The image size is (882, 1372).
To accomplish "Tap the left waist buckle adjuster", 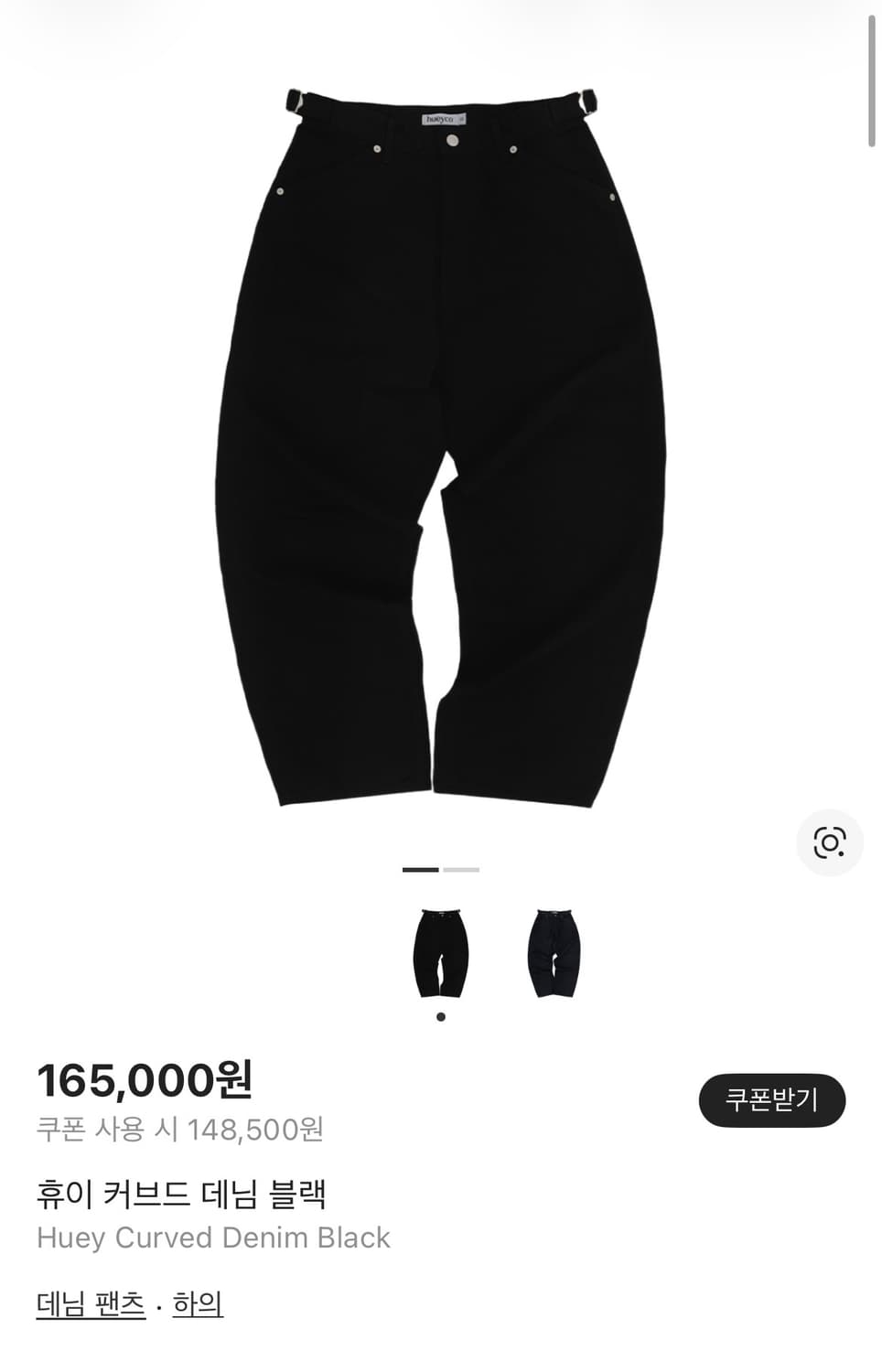I will pyautogui.click(x=295, y=102).
